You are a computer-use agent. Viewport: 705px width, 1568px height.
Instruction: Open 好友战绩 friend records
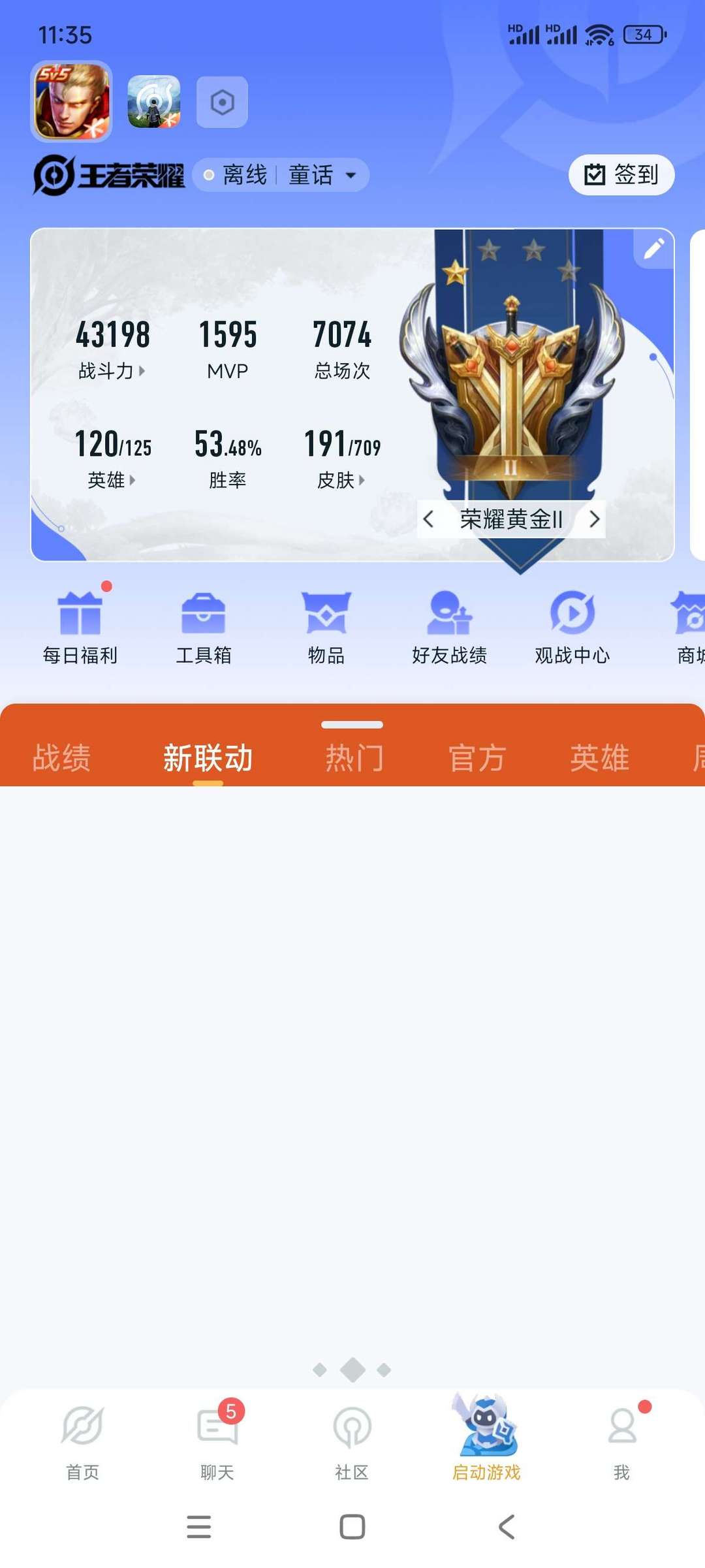(x=449, y=626)
